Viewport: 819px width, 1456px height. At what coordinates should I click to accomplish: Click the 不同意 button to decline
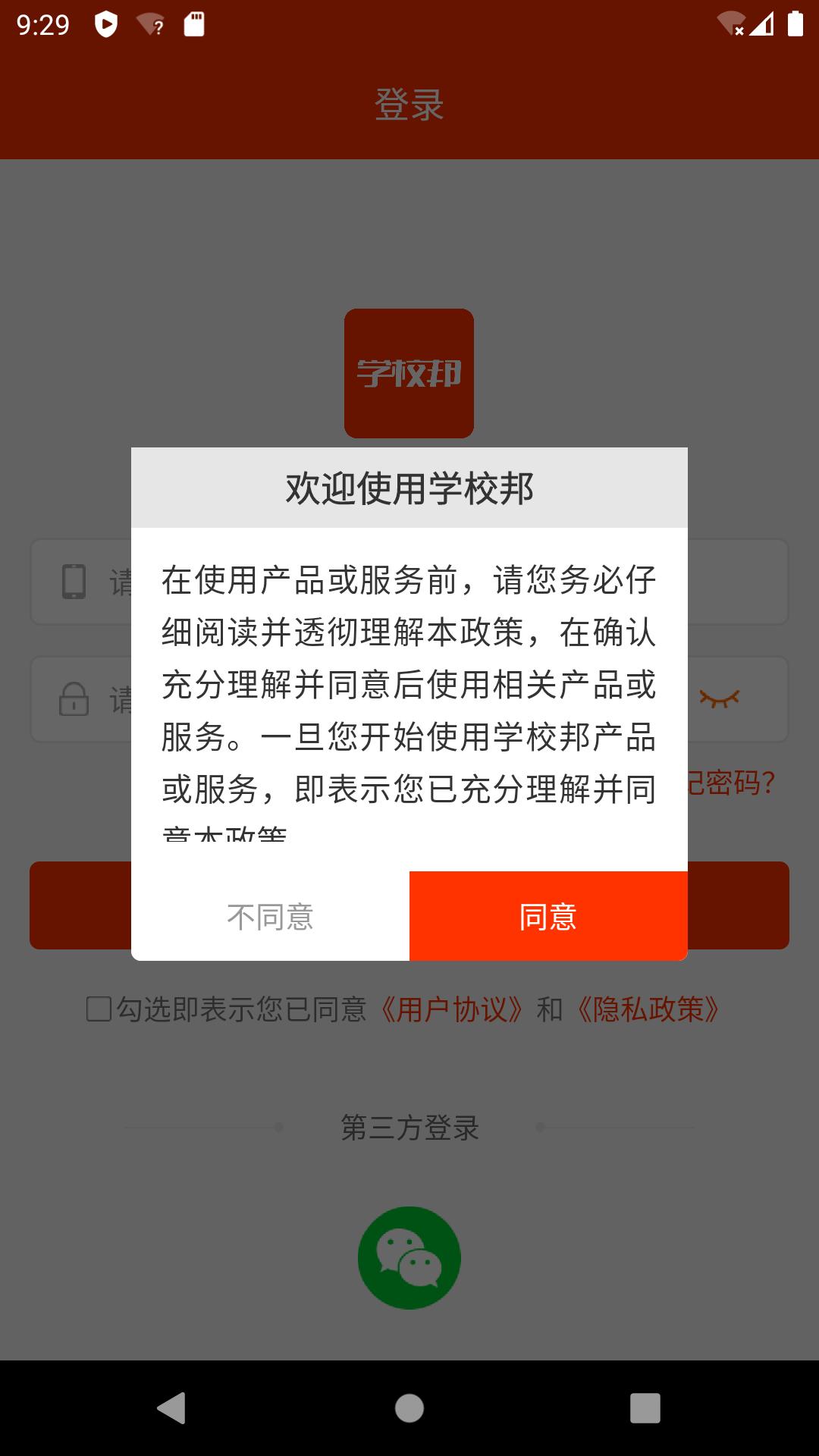[x=271, y=915]
